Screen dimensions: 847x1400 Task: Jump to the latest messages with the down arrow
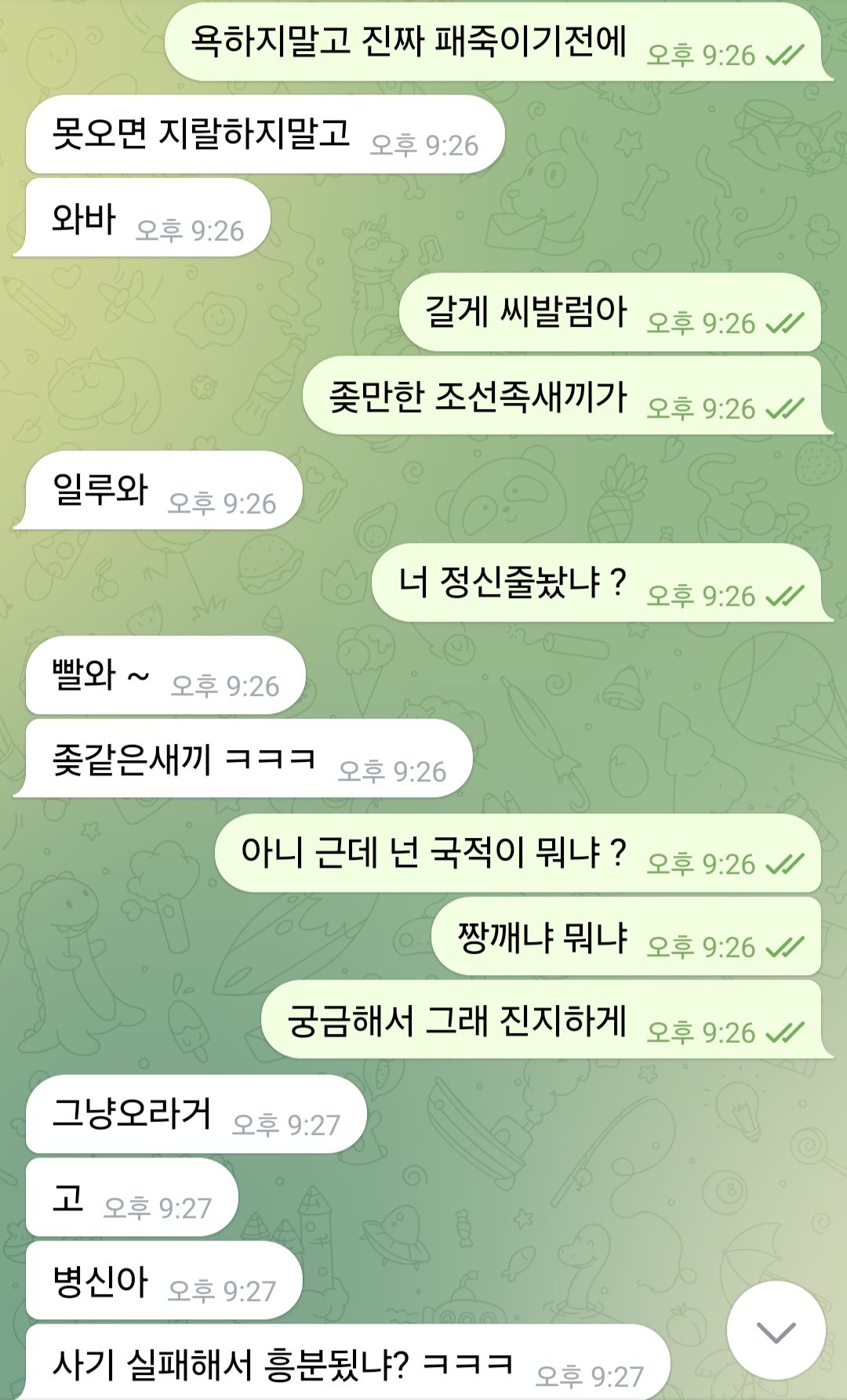tap(776, 1330)
